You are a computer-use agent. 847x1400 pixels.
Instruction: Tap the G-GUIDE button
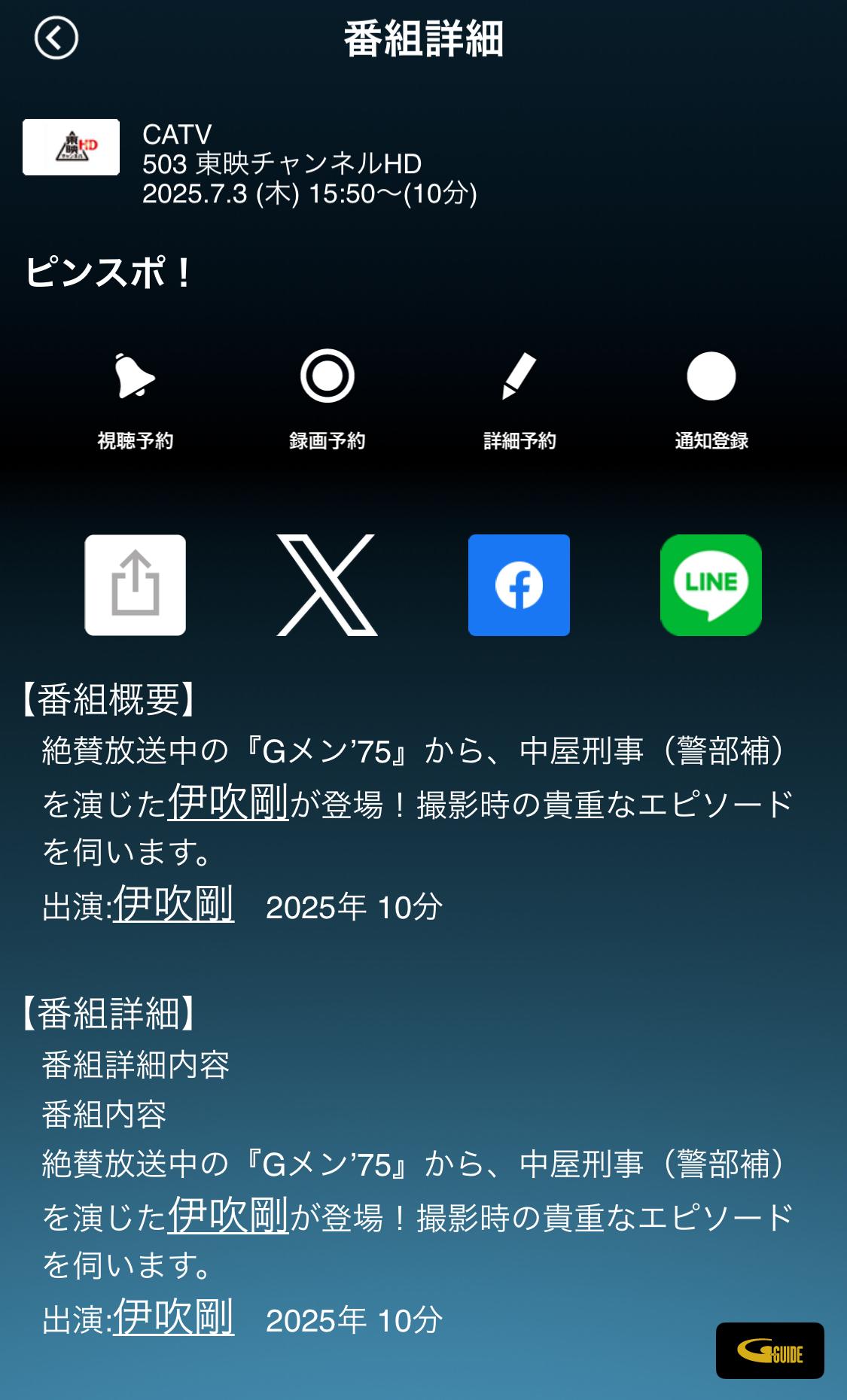click(x=769, y=1351)
